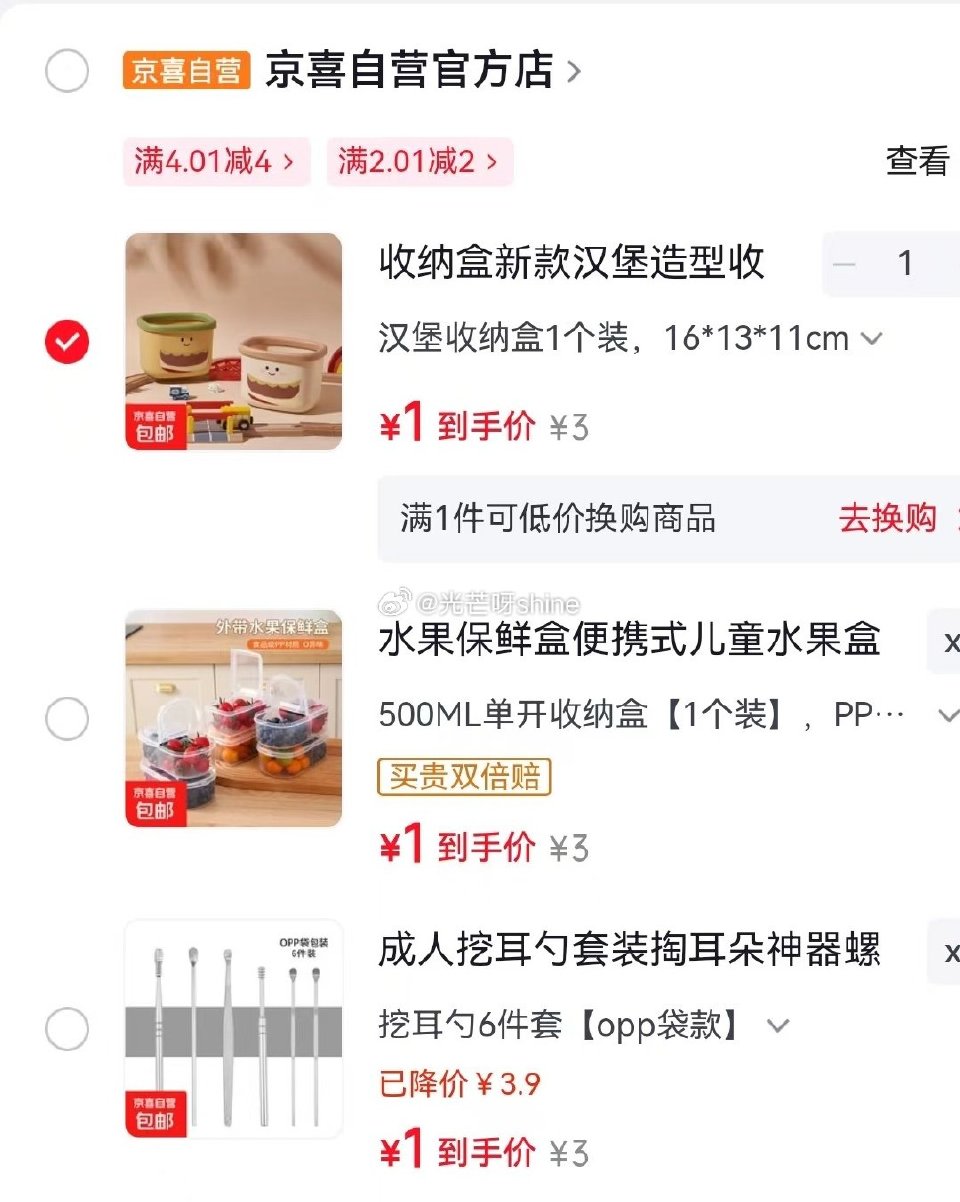Click the orange 京喜自营 store badge
The width and height of the screenshot is (960, 1202).
coord(186,71)
